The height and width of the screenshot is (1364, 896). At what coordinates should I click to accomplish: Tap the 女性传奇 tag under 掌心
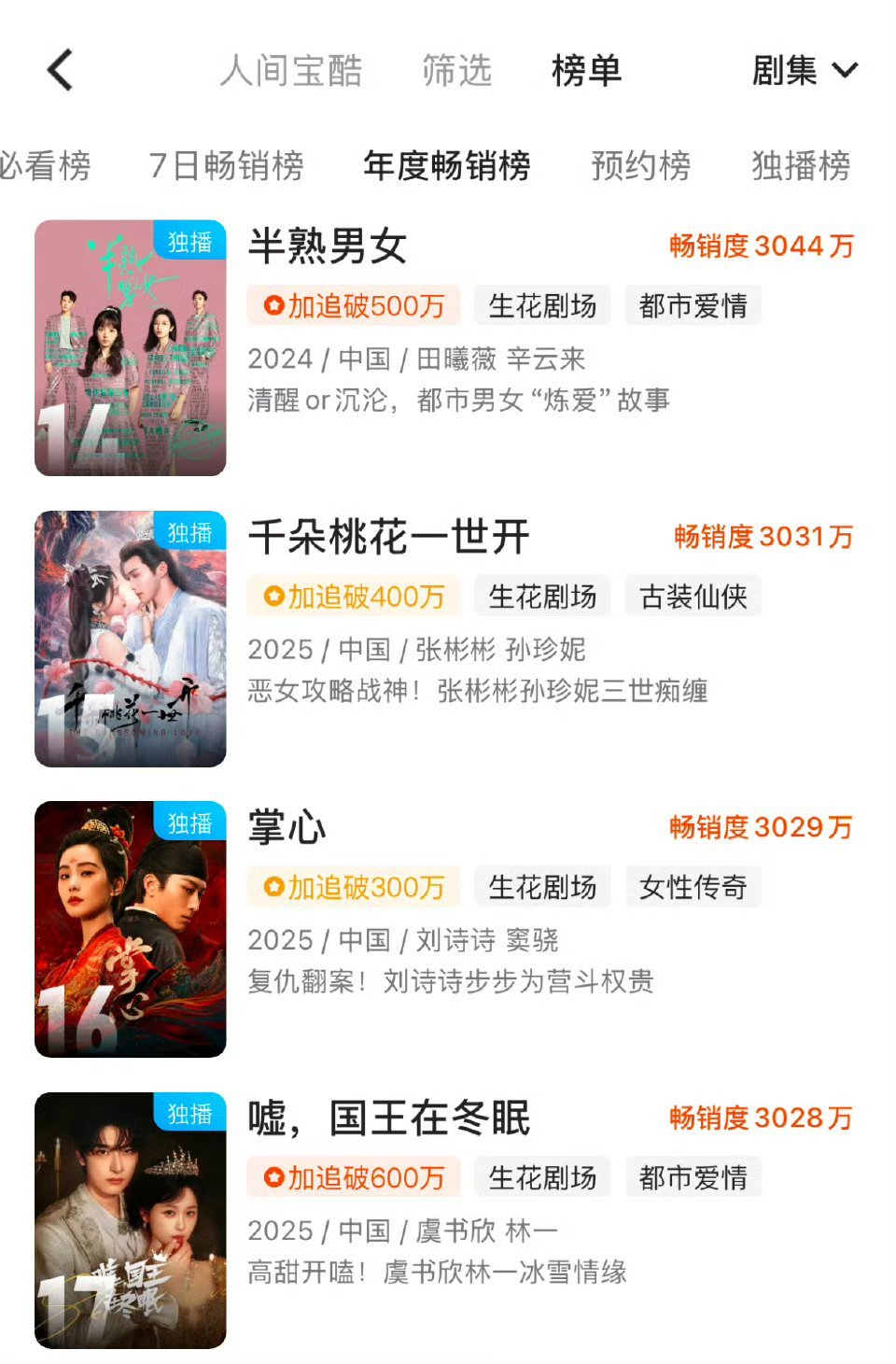pyautogui.click(x=693, y=887)
